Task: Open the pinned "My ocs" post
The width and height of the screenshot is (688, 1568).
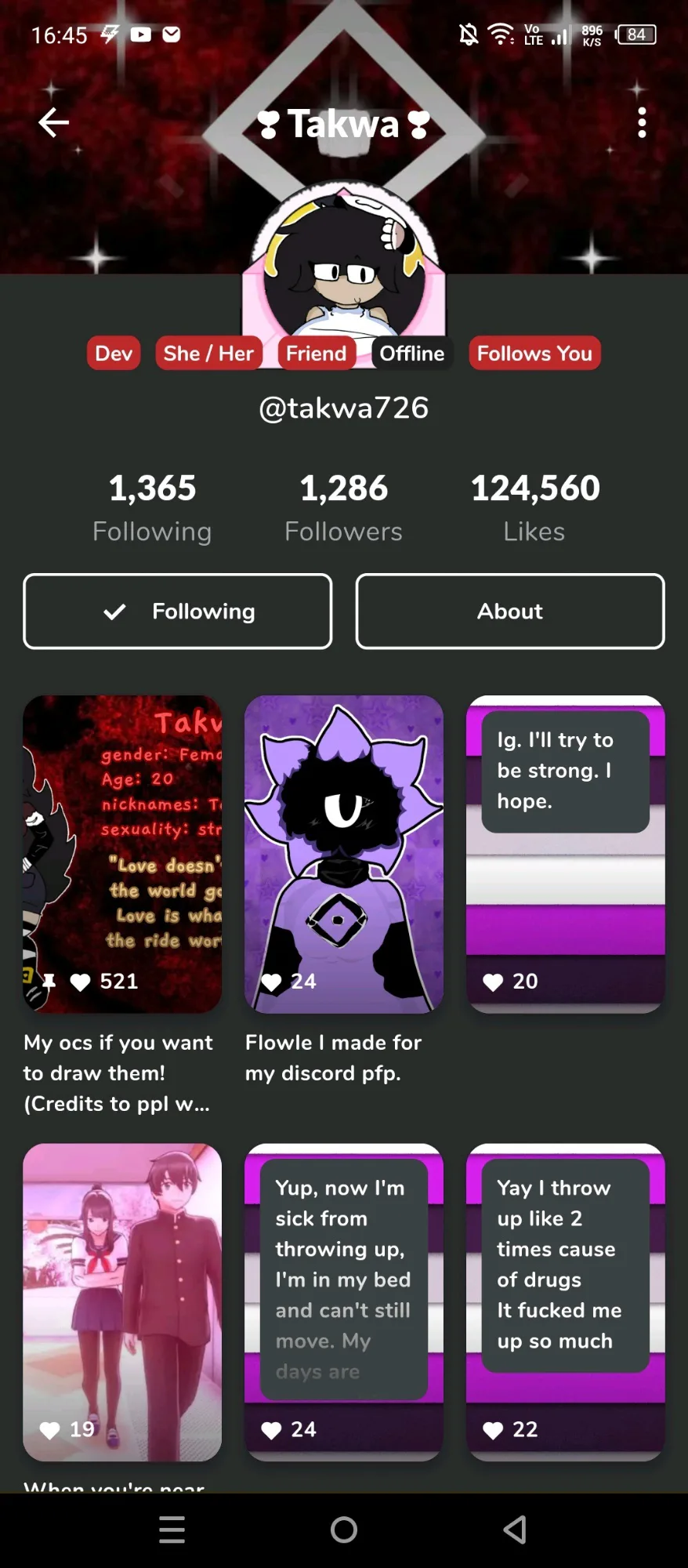Action: 122,853
